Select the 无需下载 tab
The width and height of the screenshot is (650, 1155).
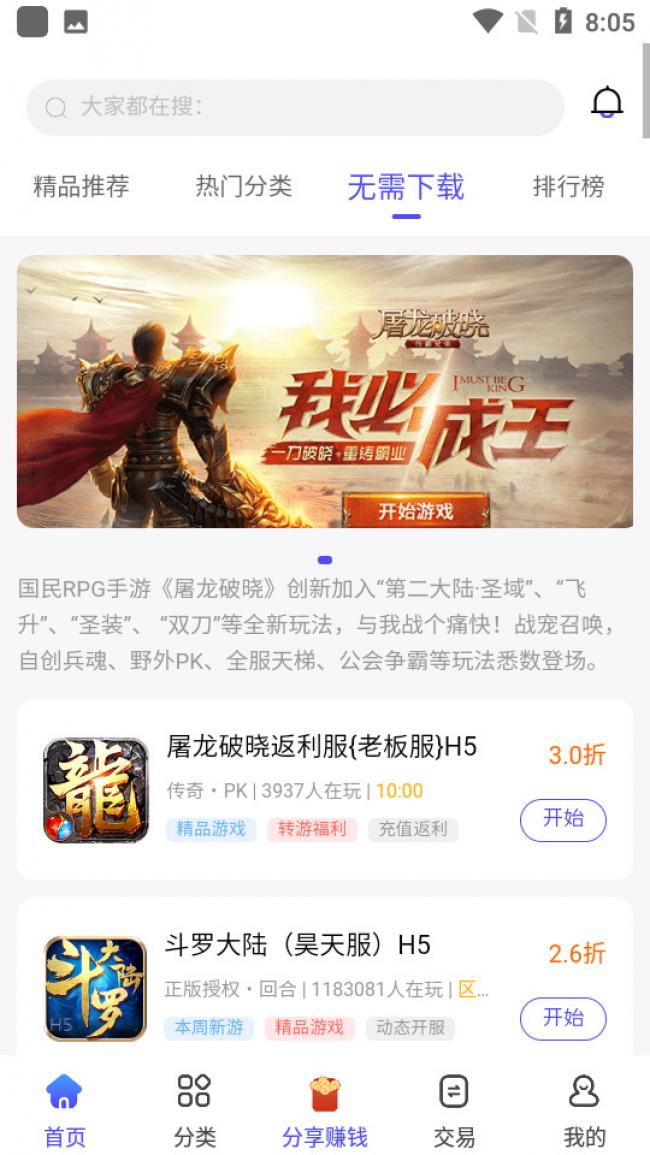406,187
